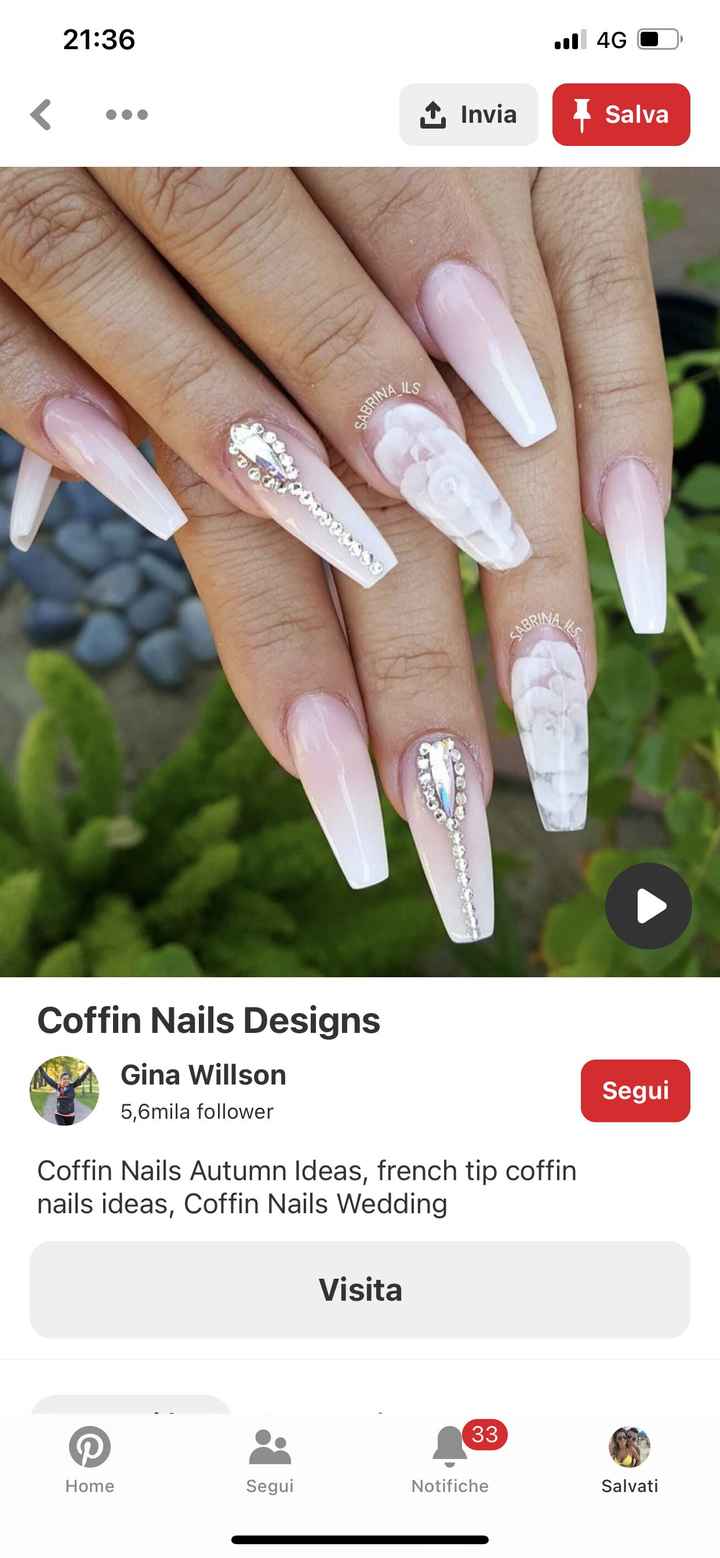Tap Visita to open the source site
The image size is (720, 1558).
(360, 1289)
